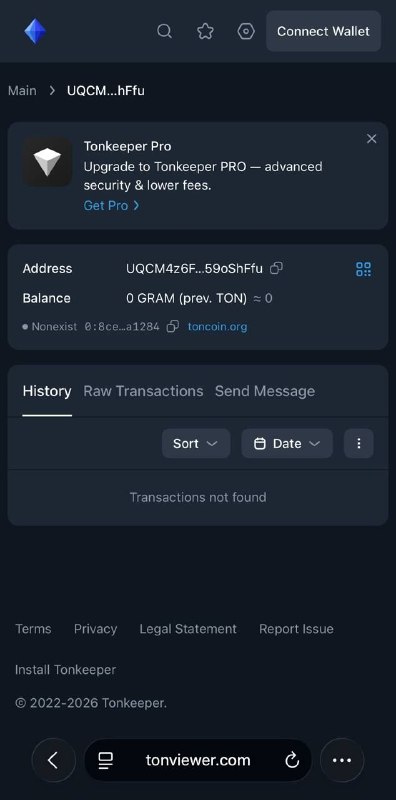Screen dimensions: 396x800
Task: Expand the Sort dropdown
Action: [x=196, y=443]
